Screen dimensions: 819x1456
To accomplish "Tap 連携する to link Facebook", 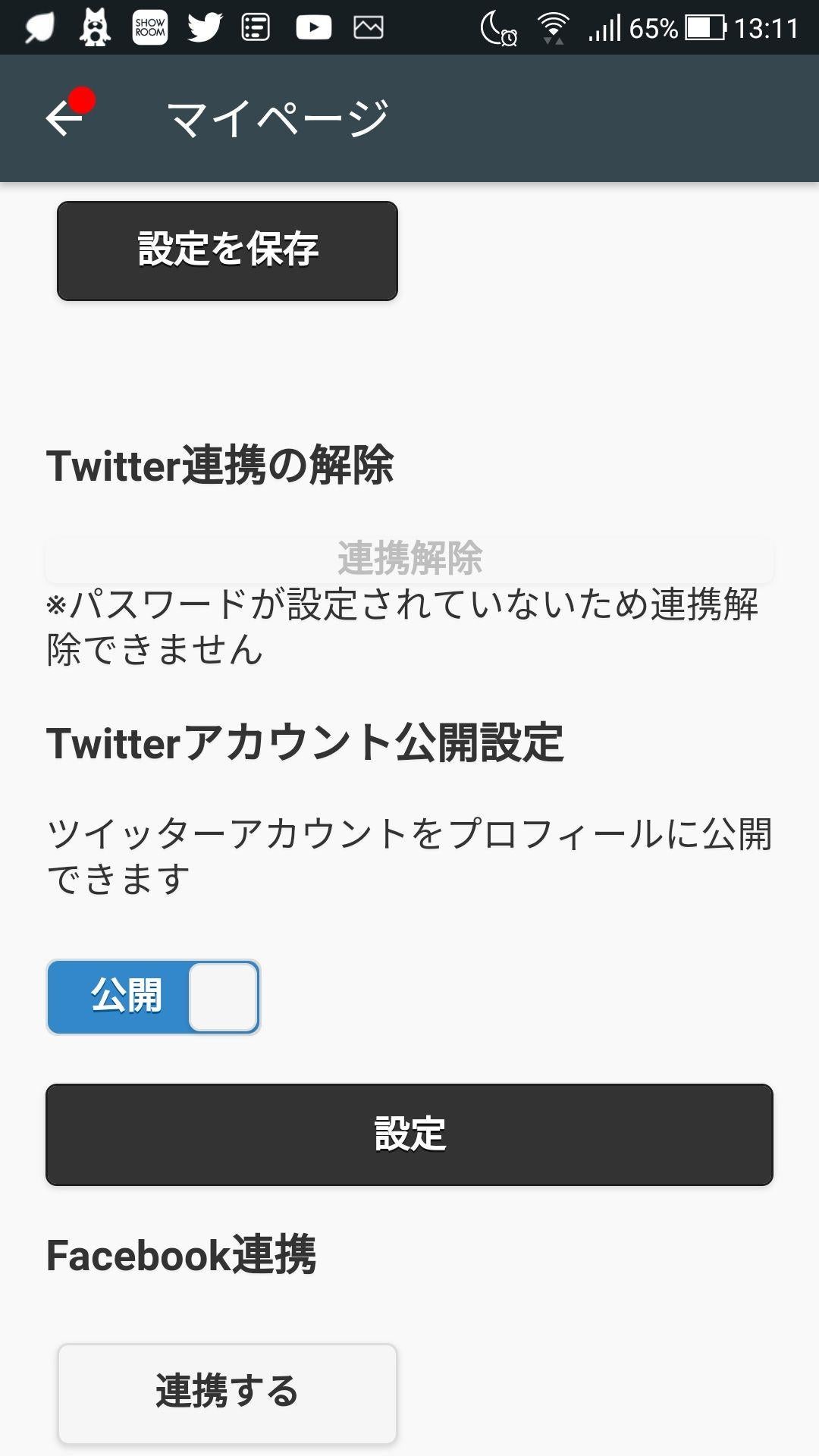I will tap(227, 1392).
